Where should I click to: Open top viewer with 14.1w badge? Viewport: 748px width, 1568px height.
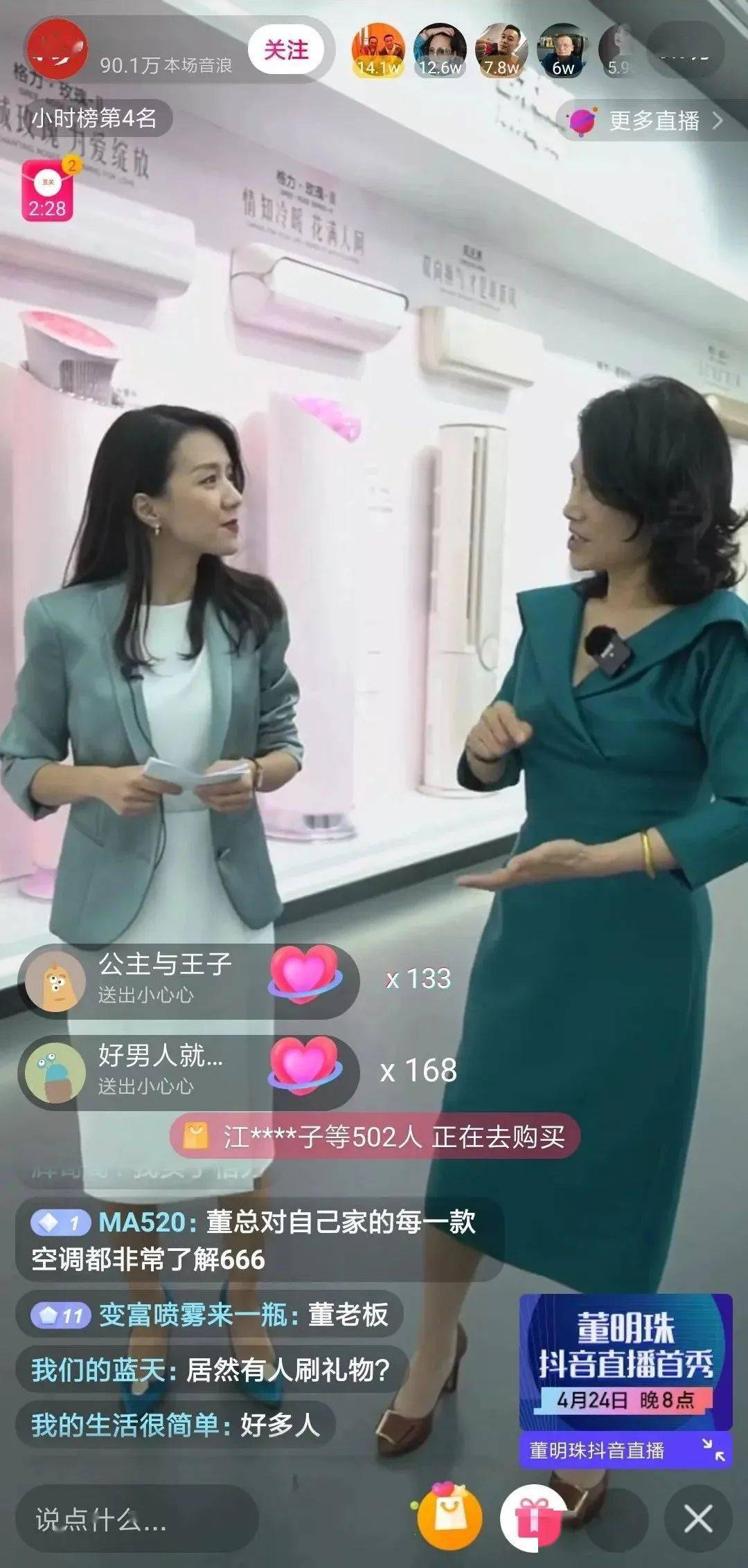[378, 50]
